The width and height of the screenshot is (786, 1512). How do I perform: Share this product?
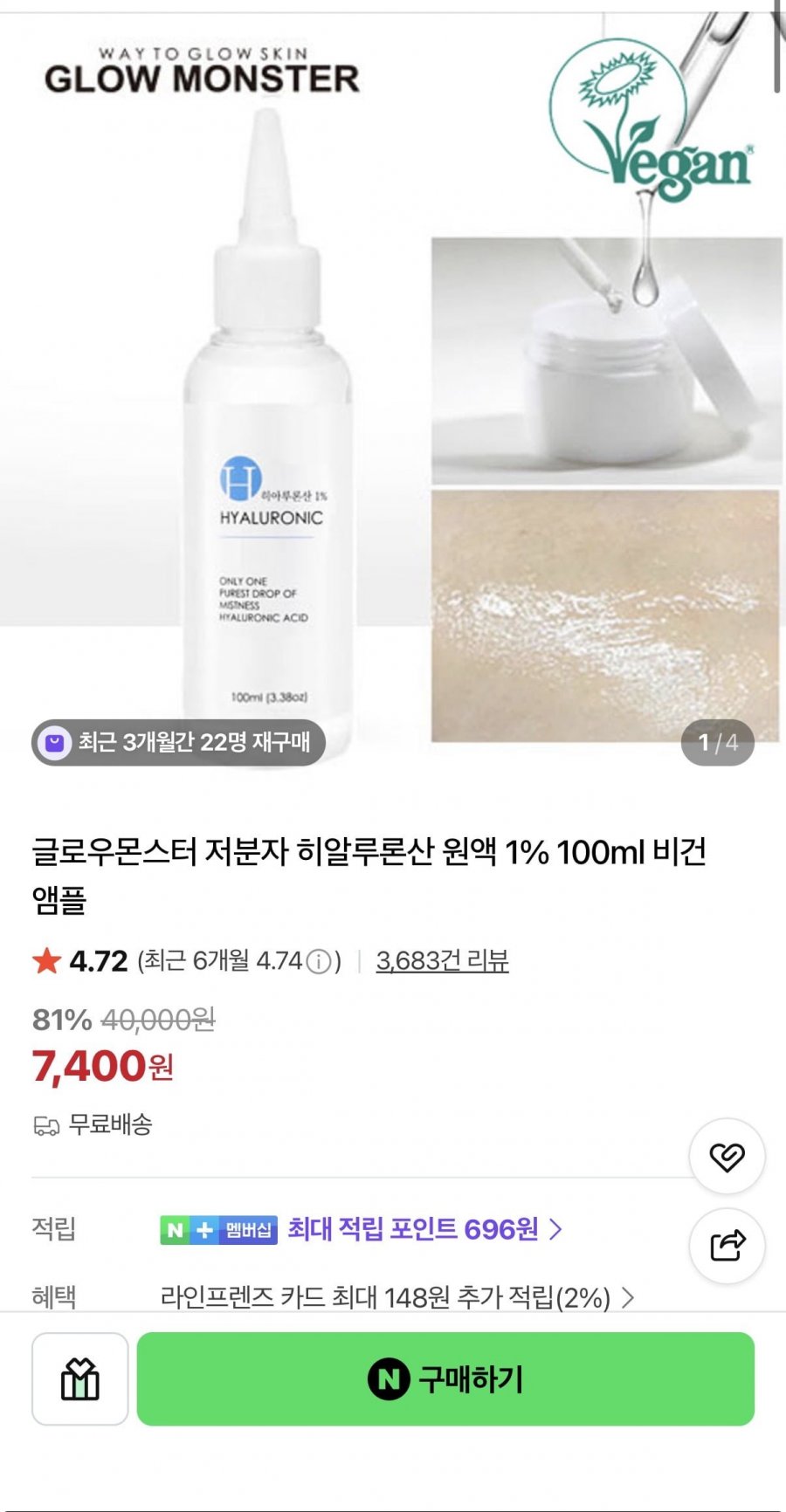point(727,1245)
